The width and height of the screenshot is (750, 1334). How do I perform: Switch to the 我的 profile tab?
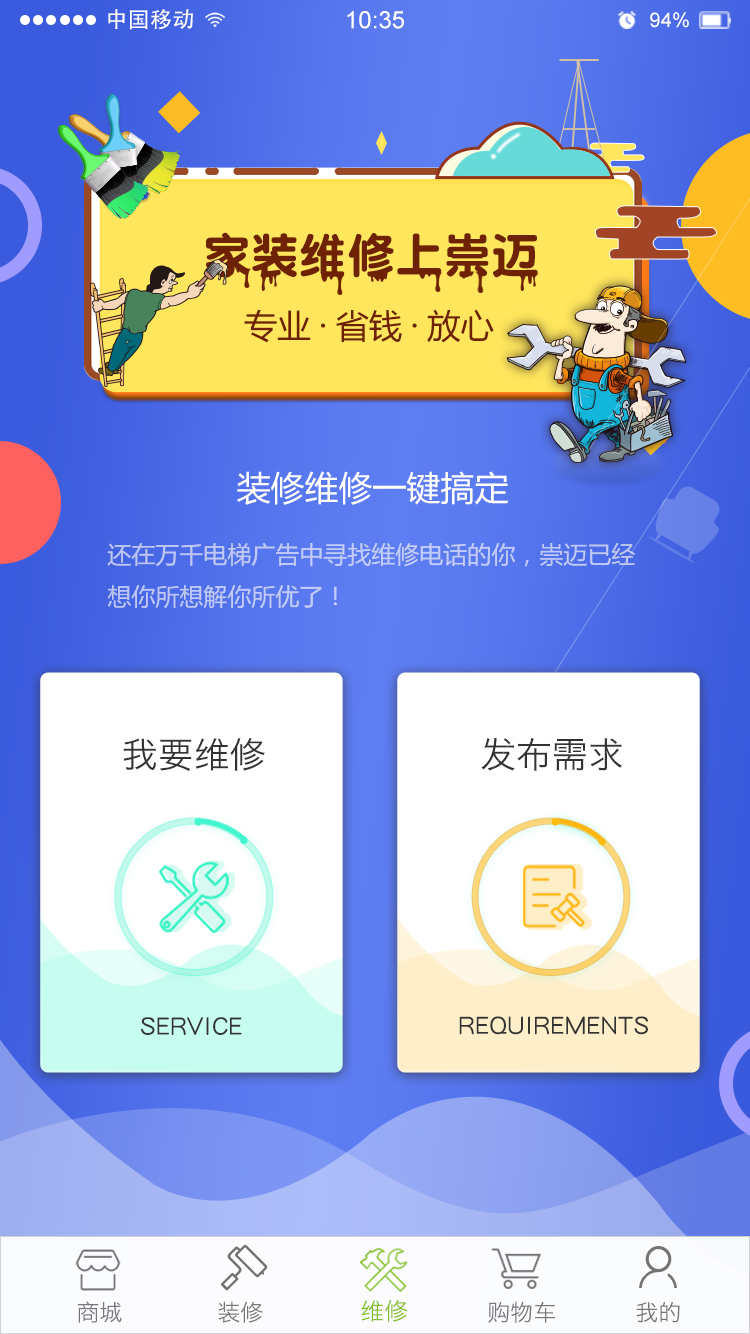point(657,1285)
